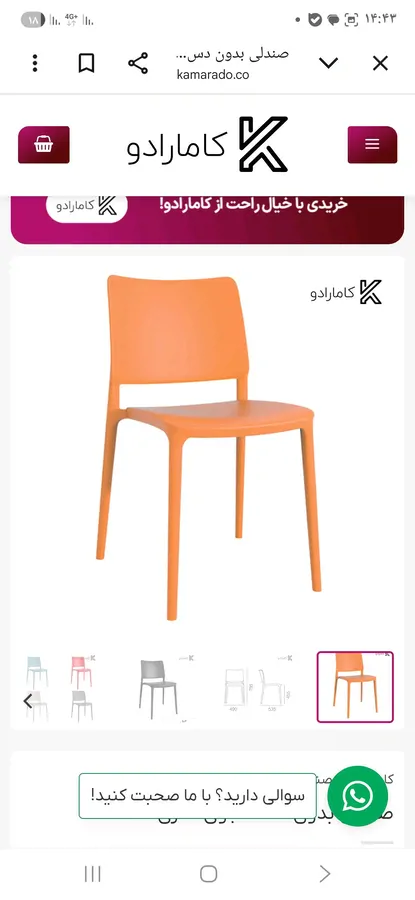Go to the system home screen
This screenshot has height=900, width=415.
[x=208, y=874]
